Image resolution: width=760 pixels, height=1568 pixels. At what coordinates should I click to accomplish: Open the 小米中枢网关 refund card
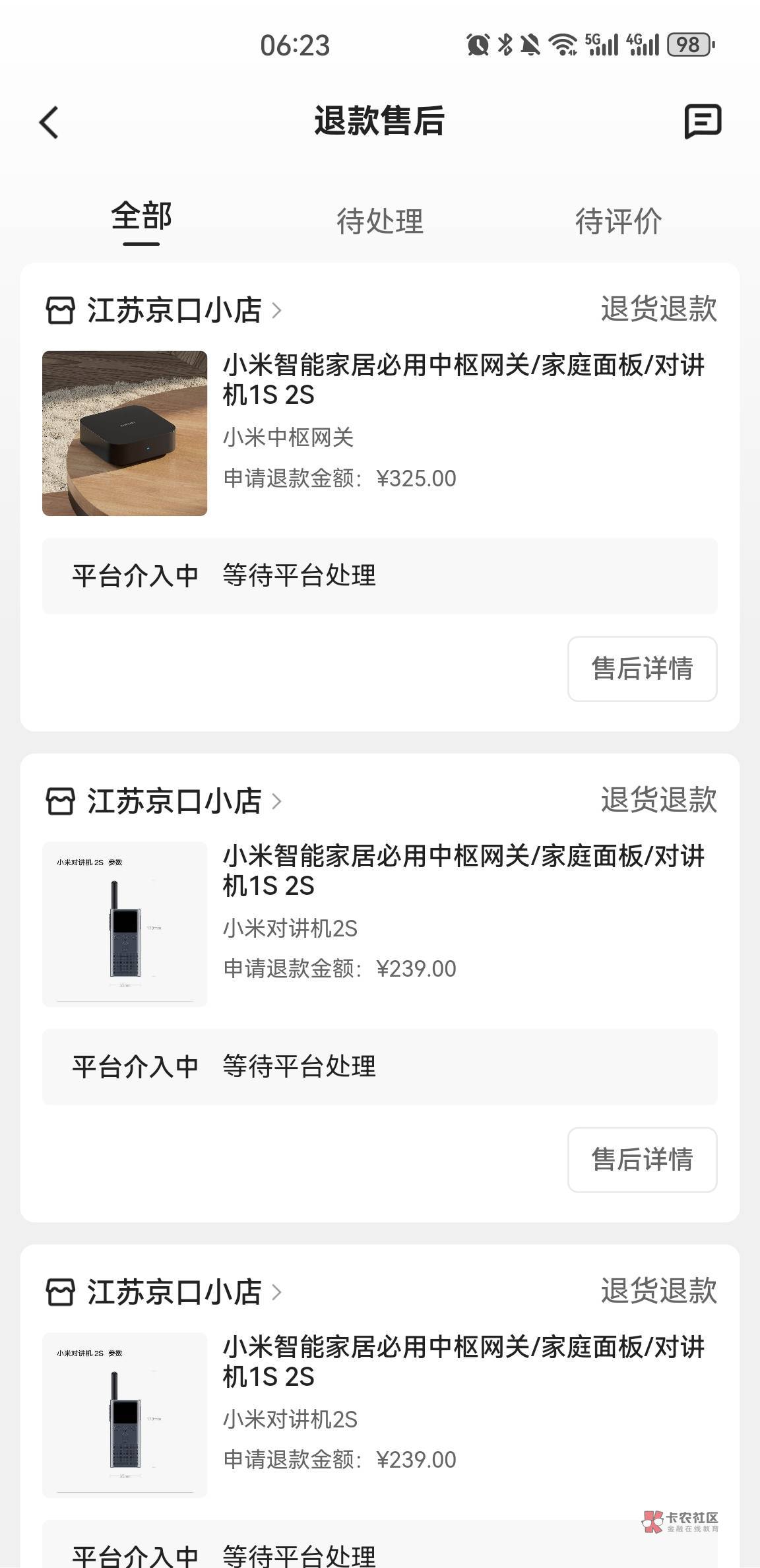(x=462, y=422)
